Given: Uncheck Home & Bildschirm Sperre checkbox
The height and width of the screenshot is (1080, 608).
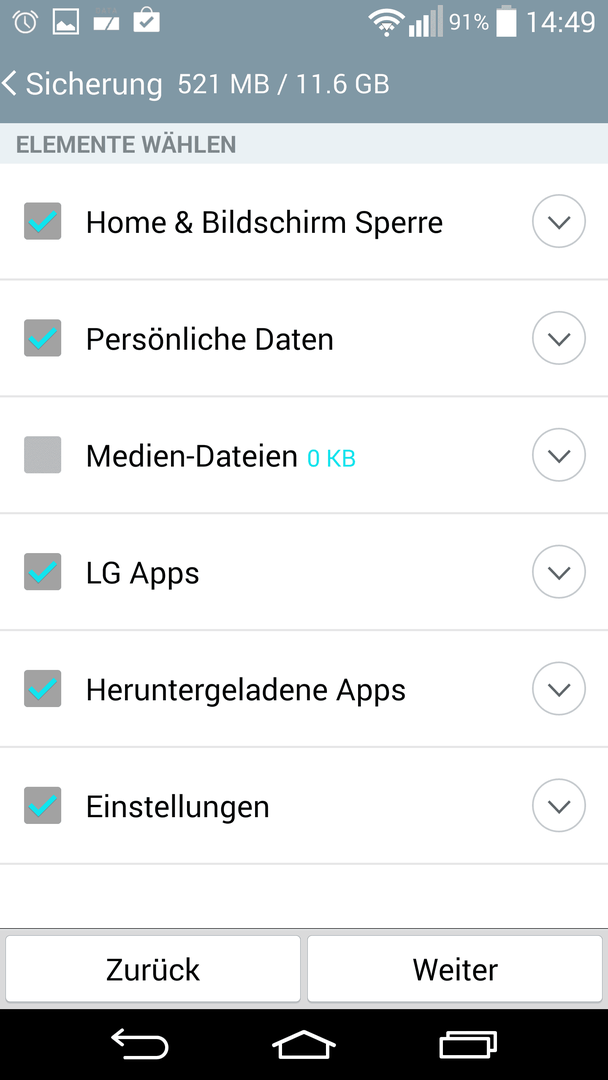Looking at the screenshot, I should pos(43,221).
